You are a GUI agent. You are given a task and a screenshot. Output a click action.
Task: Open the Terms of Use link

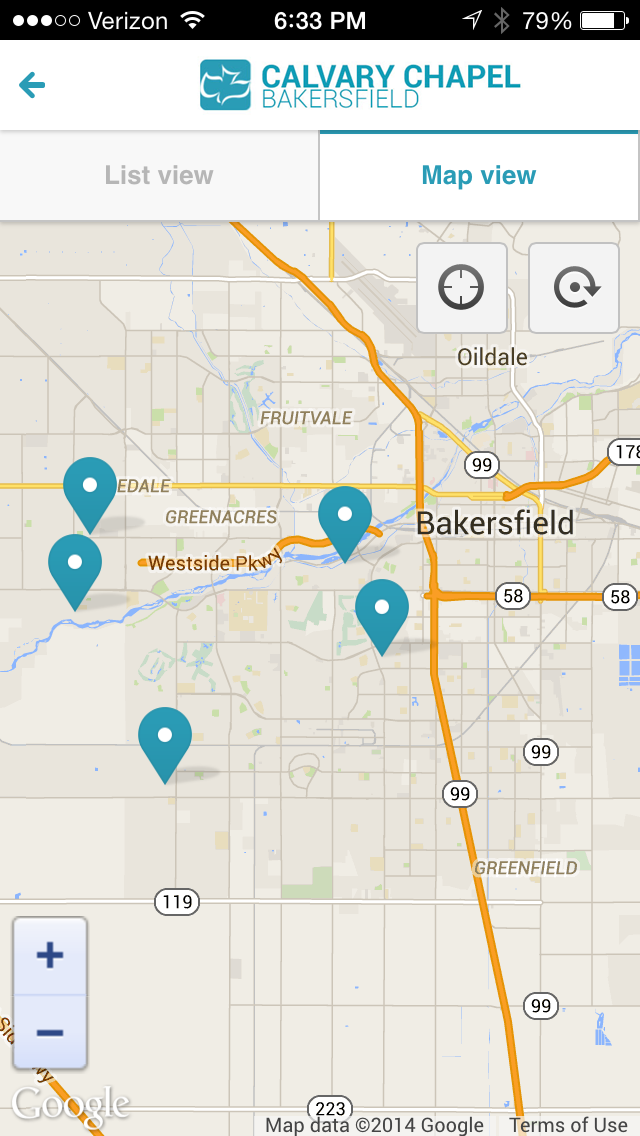point(568,1125)
